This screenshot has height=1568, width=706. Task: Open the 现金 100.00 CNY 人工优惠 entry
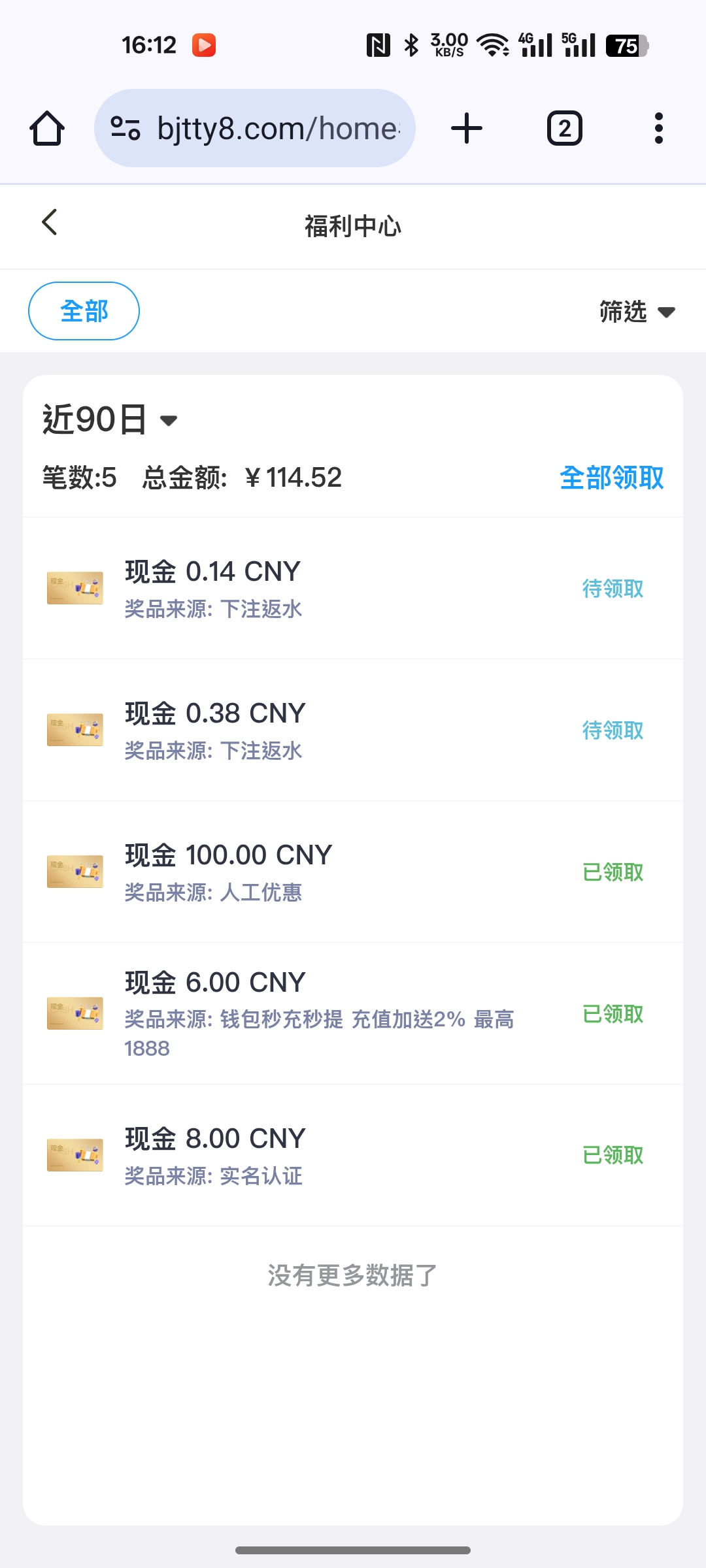click(x=353, y=872)
